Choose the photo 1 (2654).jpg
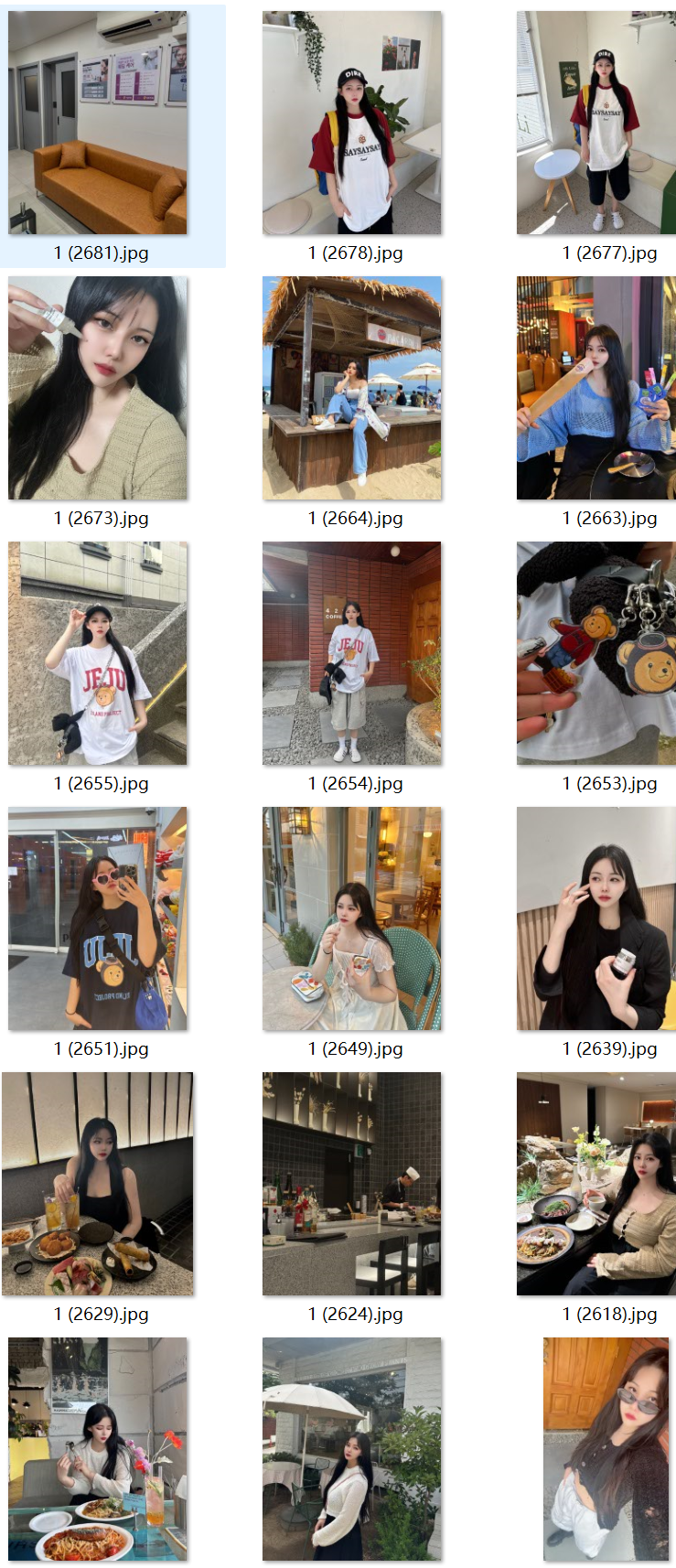The width and height of the screenshot is (676, 1568). pyautogui.click(x=352, y=653)
